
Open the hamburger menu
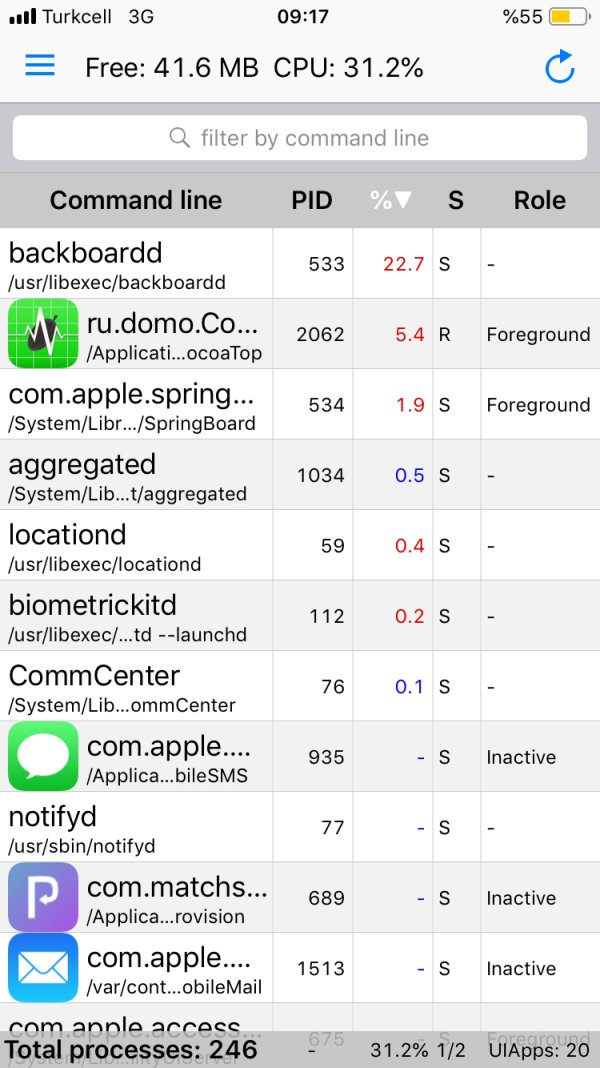point(40,66)
